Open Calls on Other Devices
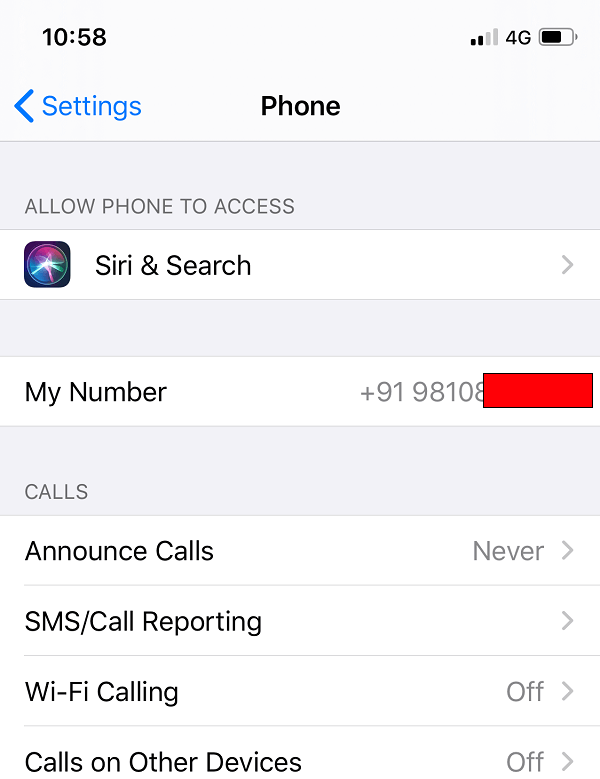The height and width of the screenshot is (779, 600). (300, 760)
